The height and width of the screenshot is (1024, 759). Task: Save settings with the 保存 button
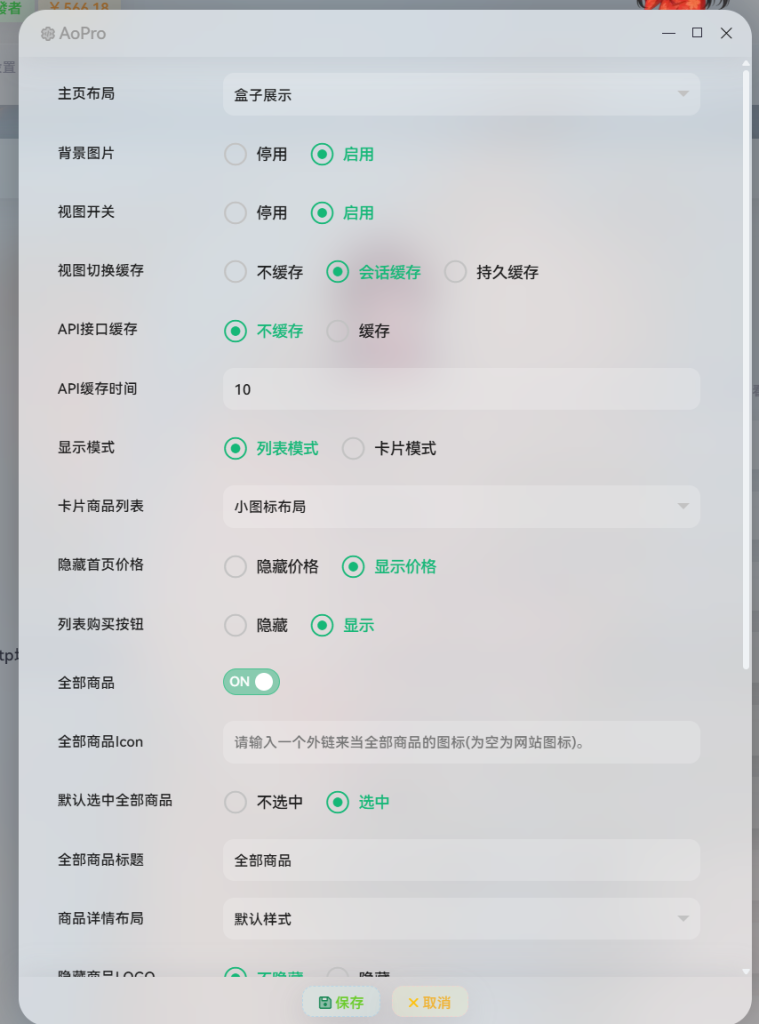pyautogui.click(x=341, y=1002)
